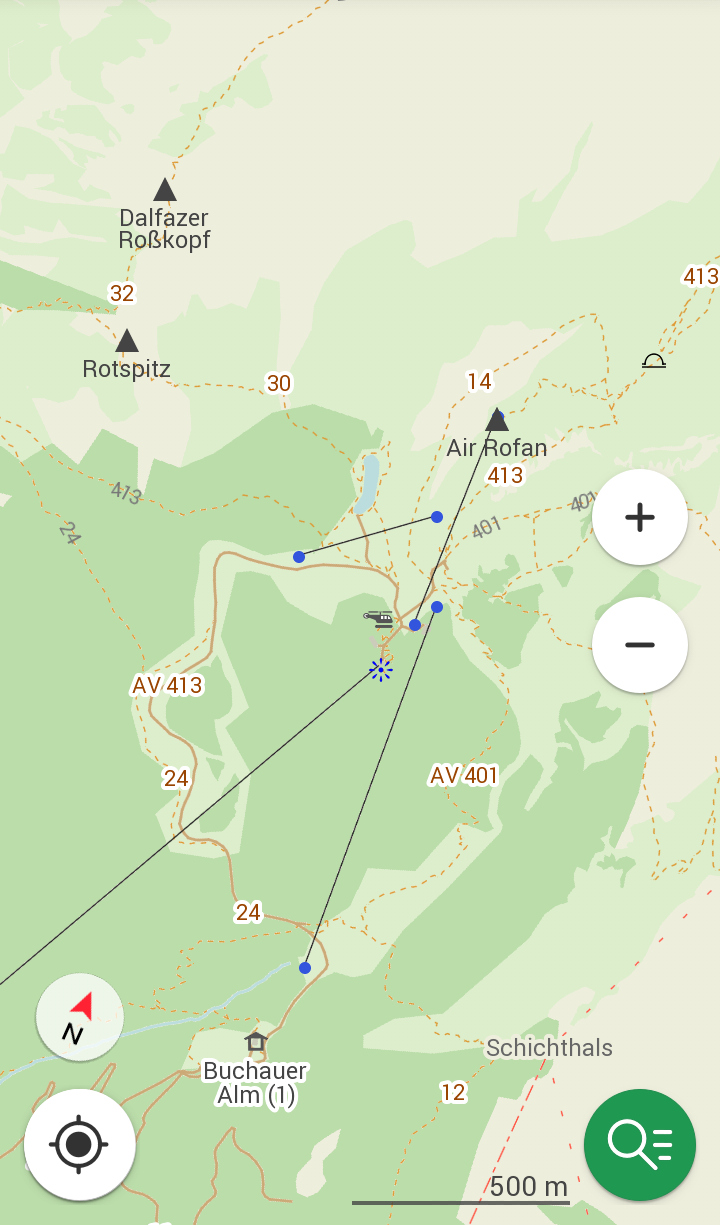Image resolution: width=720 pixels, height=1225 pixels.
Task: Click the Air Rofan summit triangle marker
Action: pyautogui.click(x=497, y=419)
